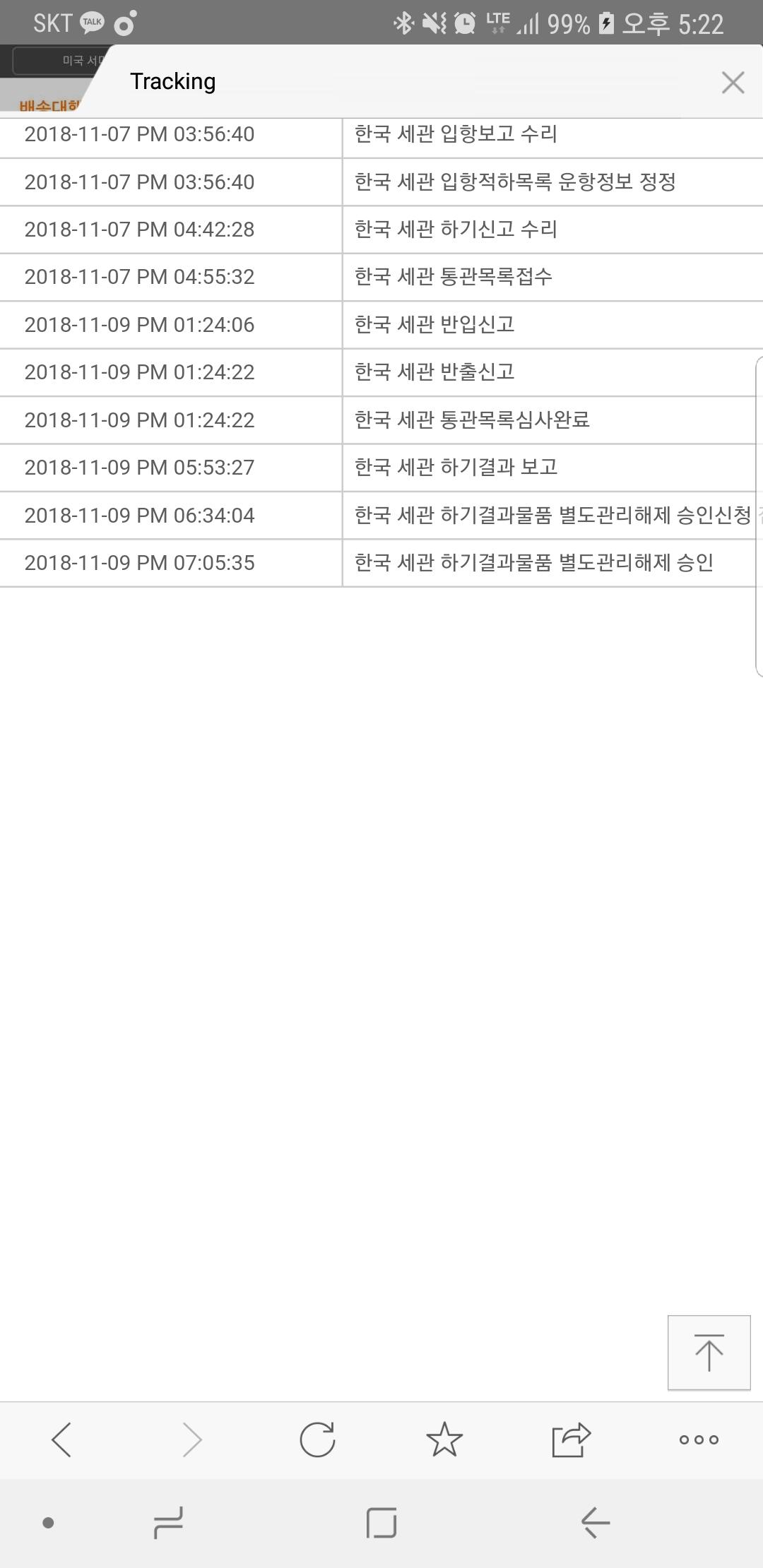The height and width of the screenshot is (1568, 763).
Task: Jump back to top of page
Action: click(709, 1353)
